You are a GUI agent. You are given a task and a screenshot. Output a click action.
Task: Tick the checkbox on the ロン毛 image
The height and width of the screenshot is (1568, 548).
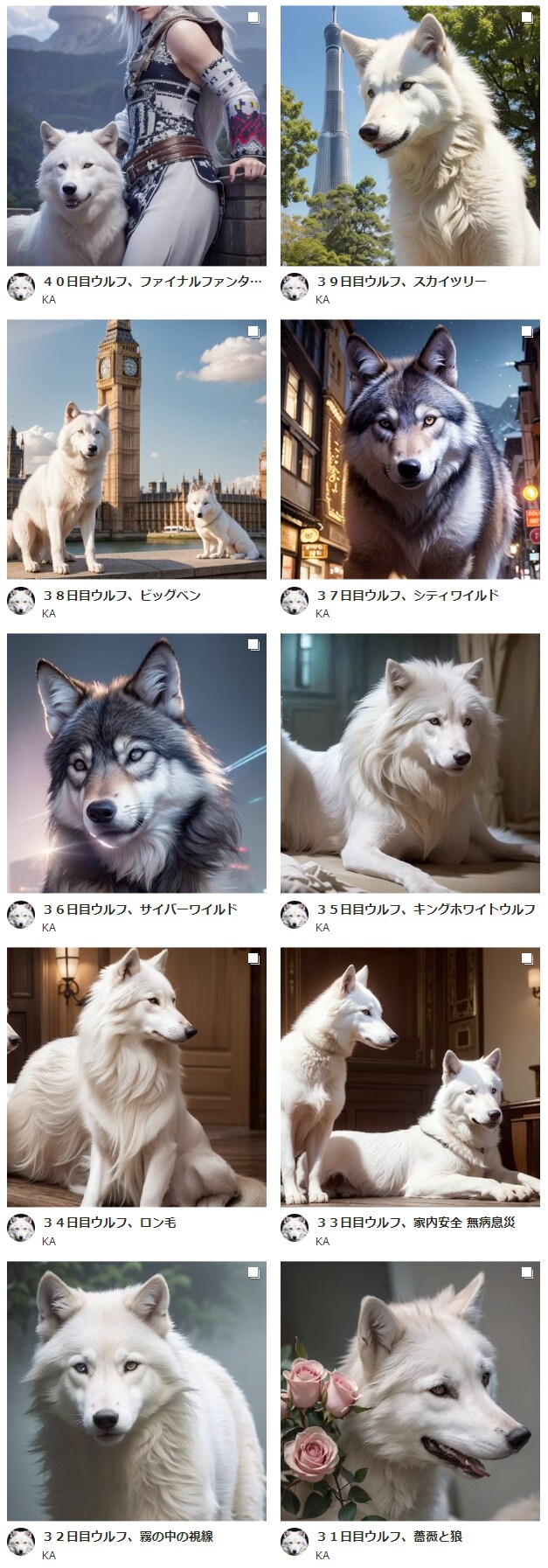coord(253,958)
